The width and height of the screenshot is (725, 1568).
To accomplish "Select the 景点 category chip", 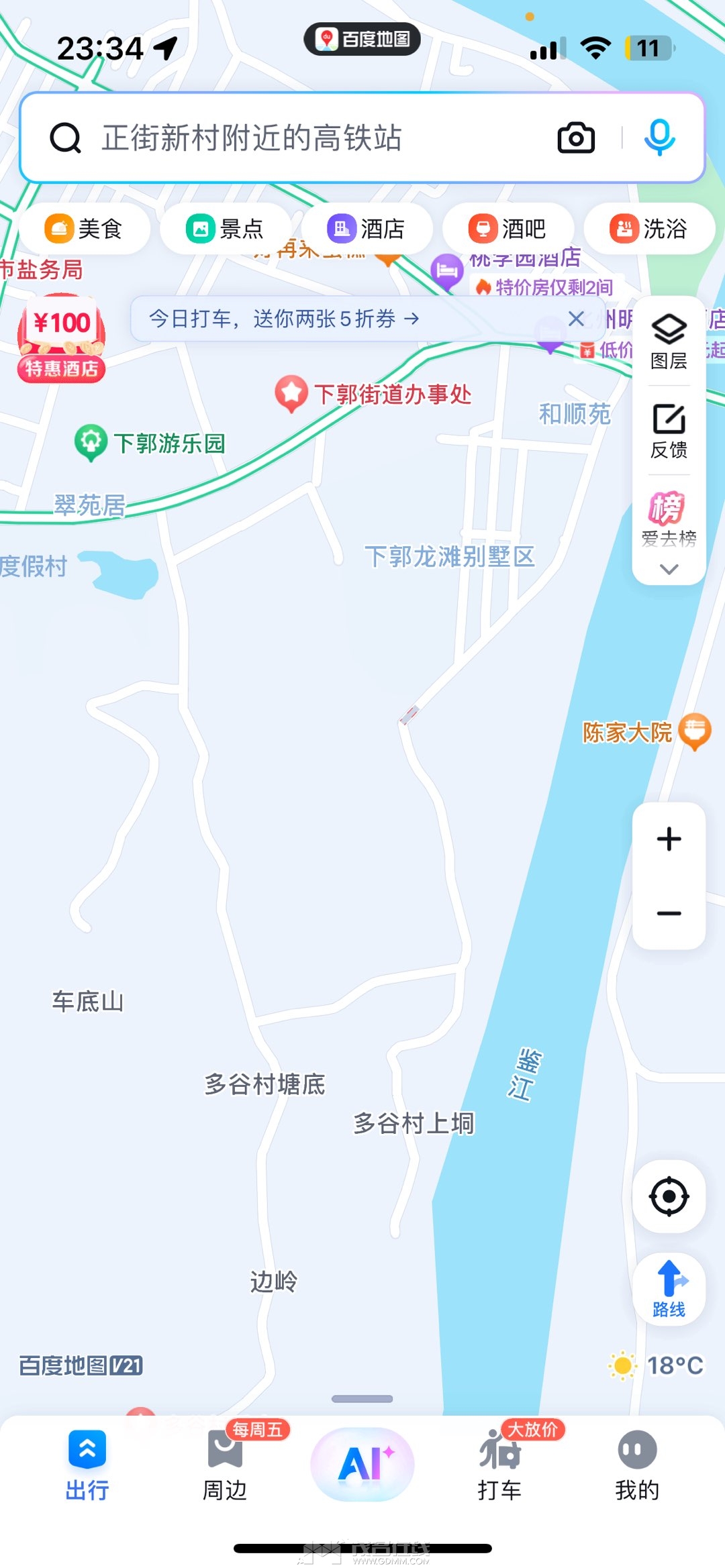I will (x=226, y=229).
